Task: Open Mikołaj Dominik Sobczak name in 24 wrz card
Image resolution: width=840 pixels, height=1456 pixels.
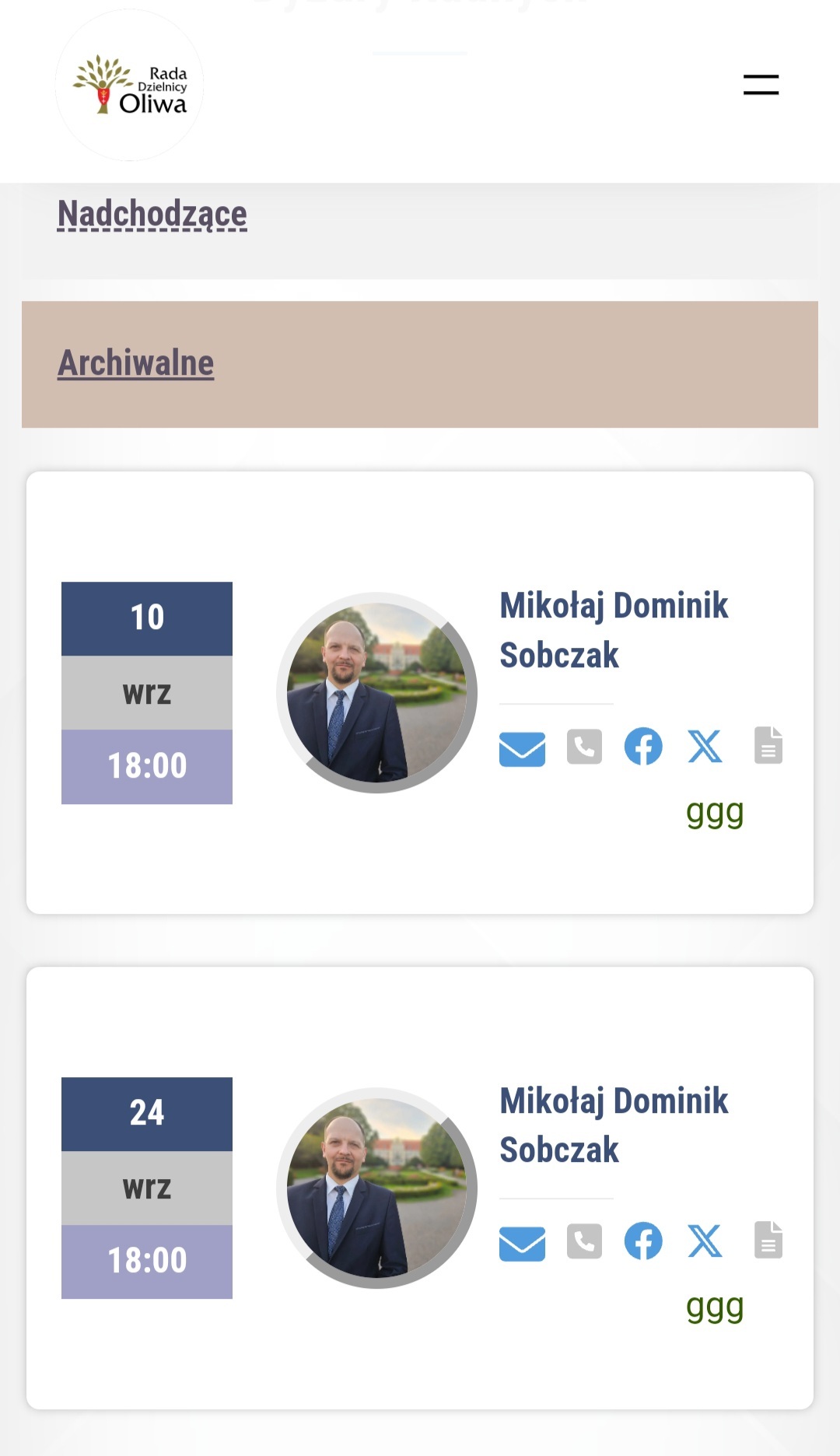Action: (613, 1125)
